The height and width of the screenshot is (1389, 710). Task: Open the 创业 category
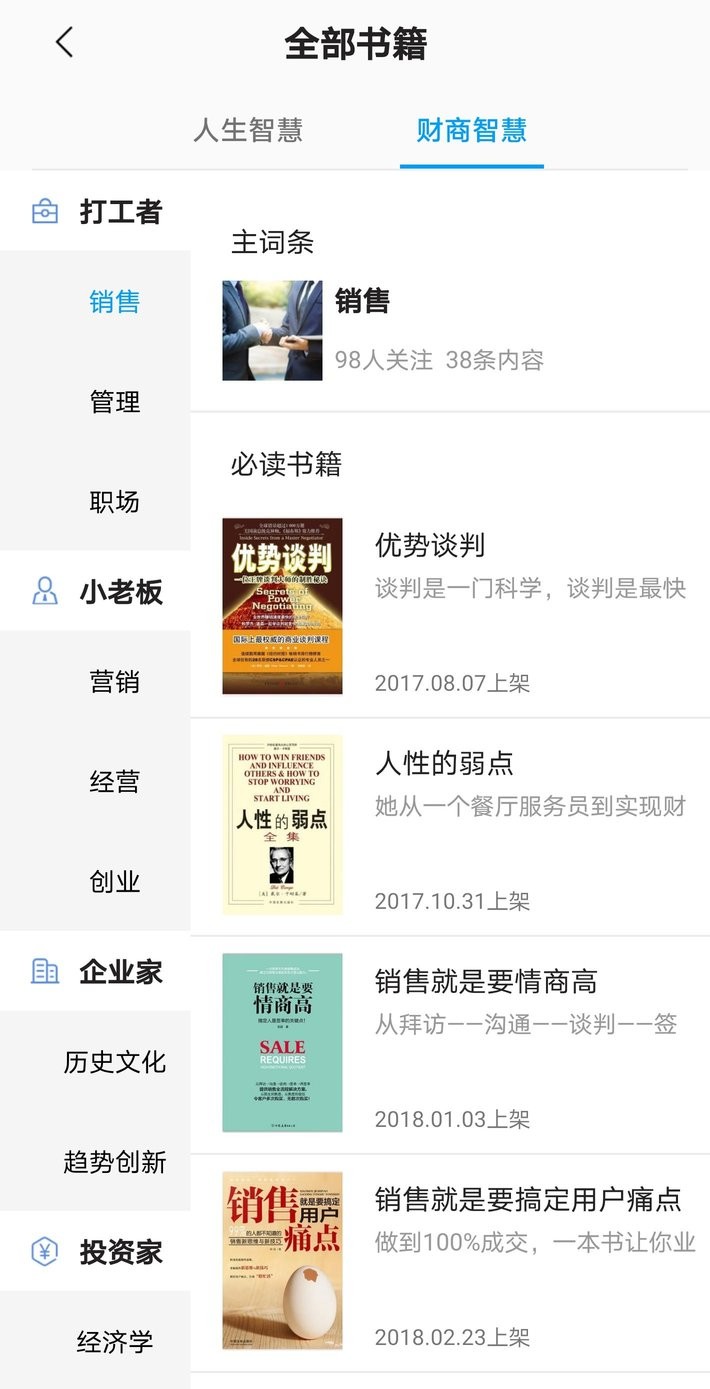pos(115,882)
